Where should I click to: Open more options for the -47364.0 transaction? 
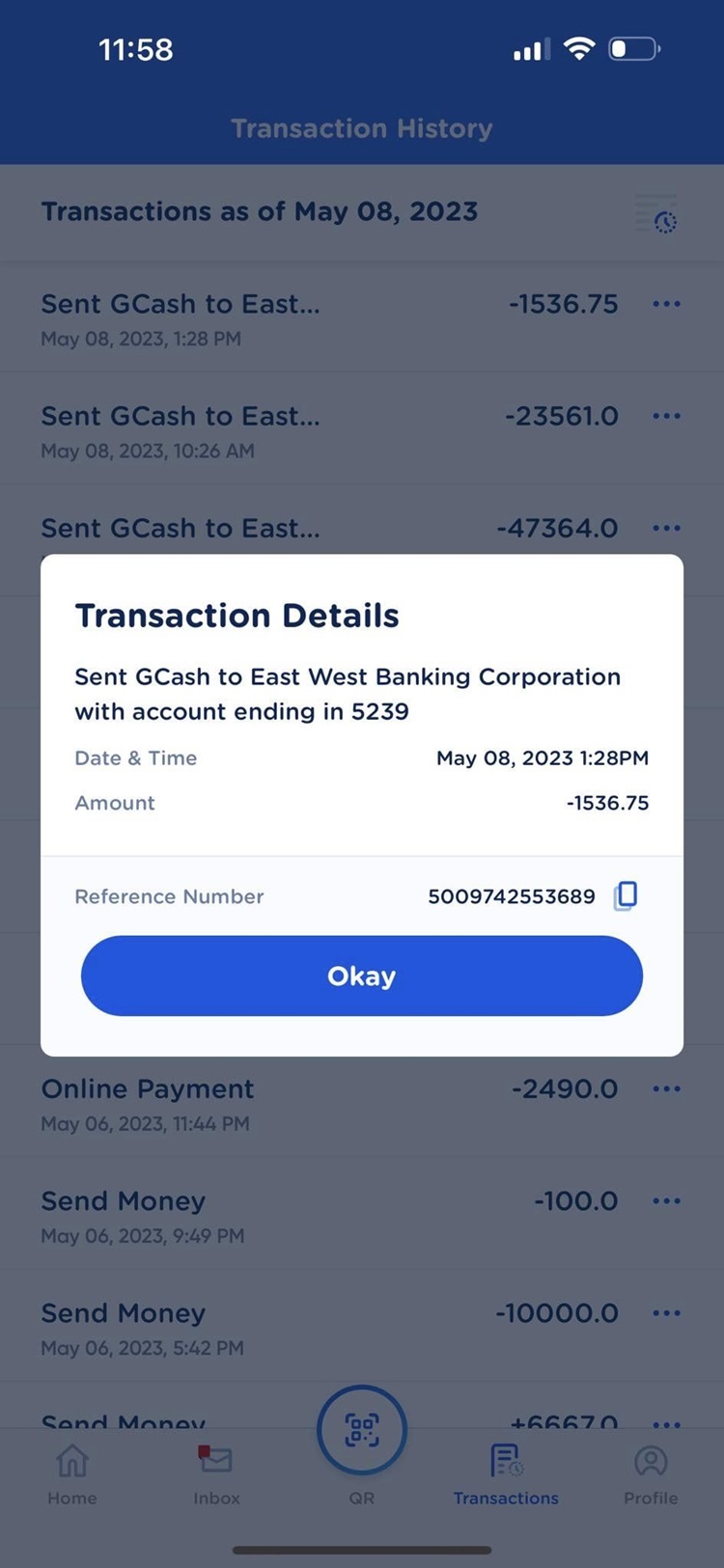[666, 528]
